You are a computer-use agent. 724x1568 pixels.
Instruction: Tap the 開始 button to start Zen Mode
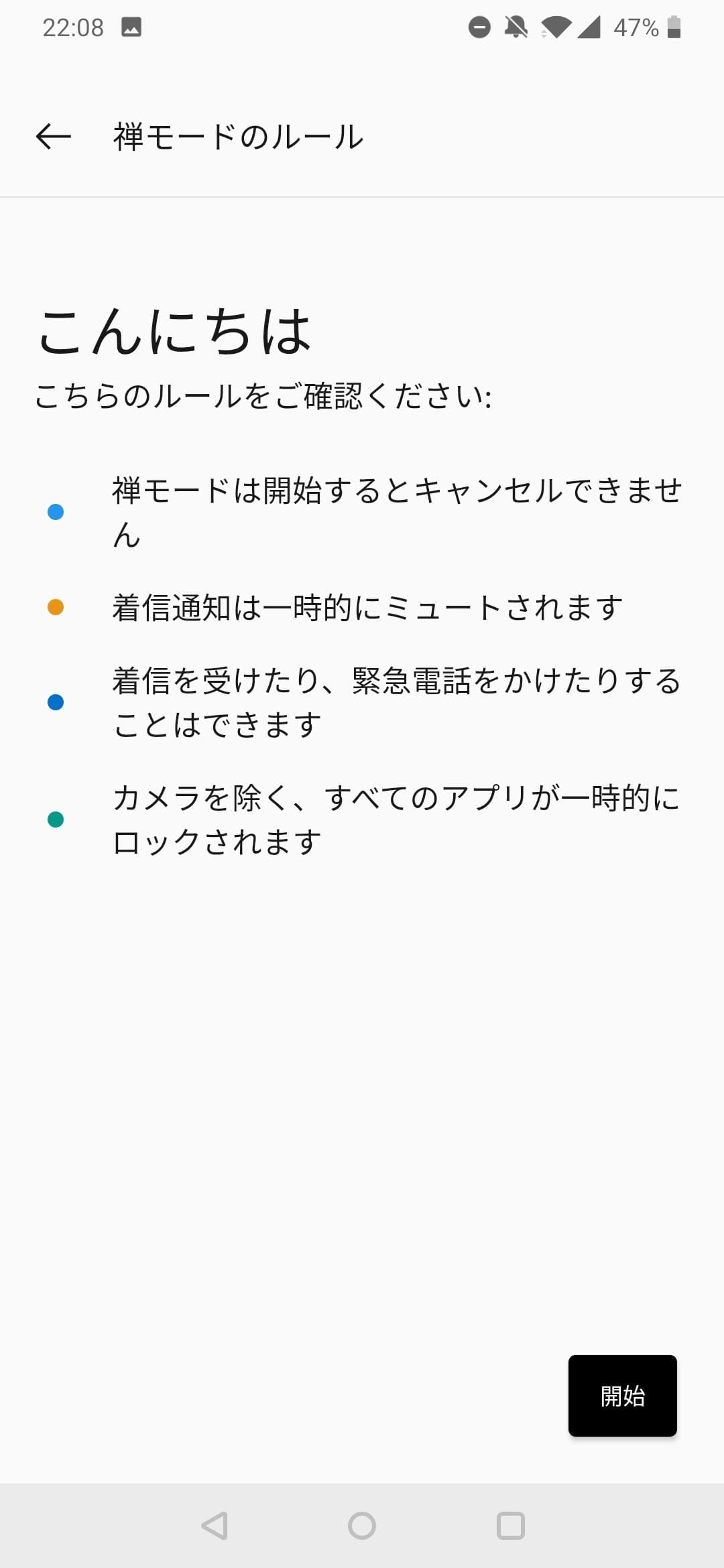pyautogui.click(x=622, y=1396)
